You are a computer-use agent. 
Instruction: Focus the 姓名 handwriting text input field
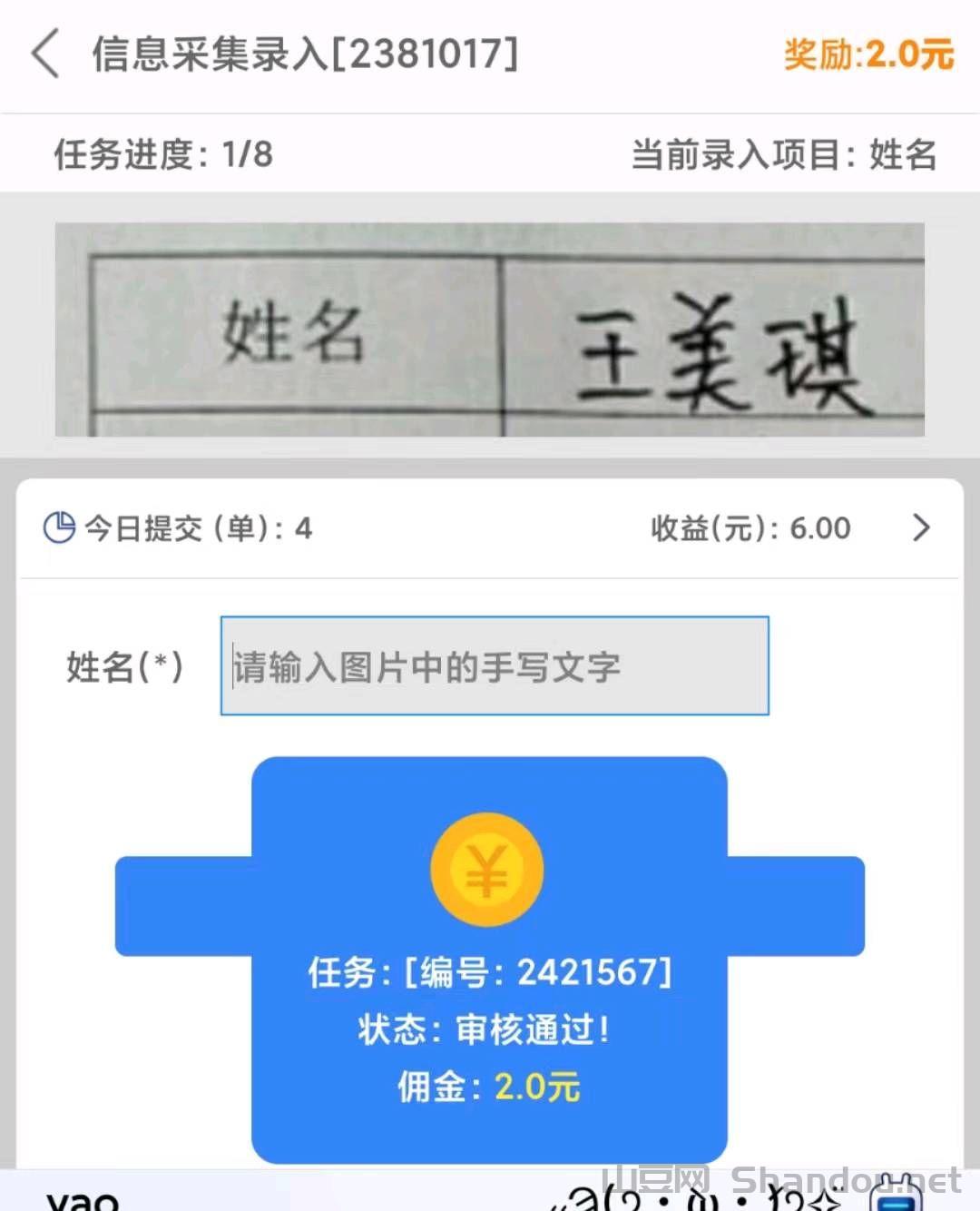[x=495, y=666]
